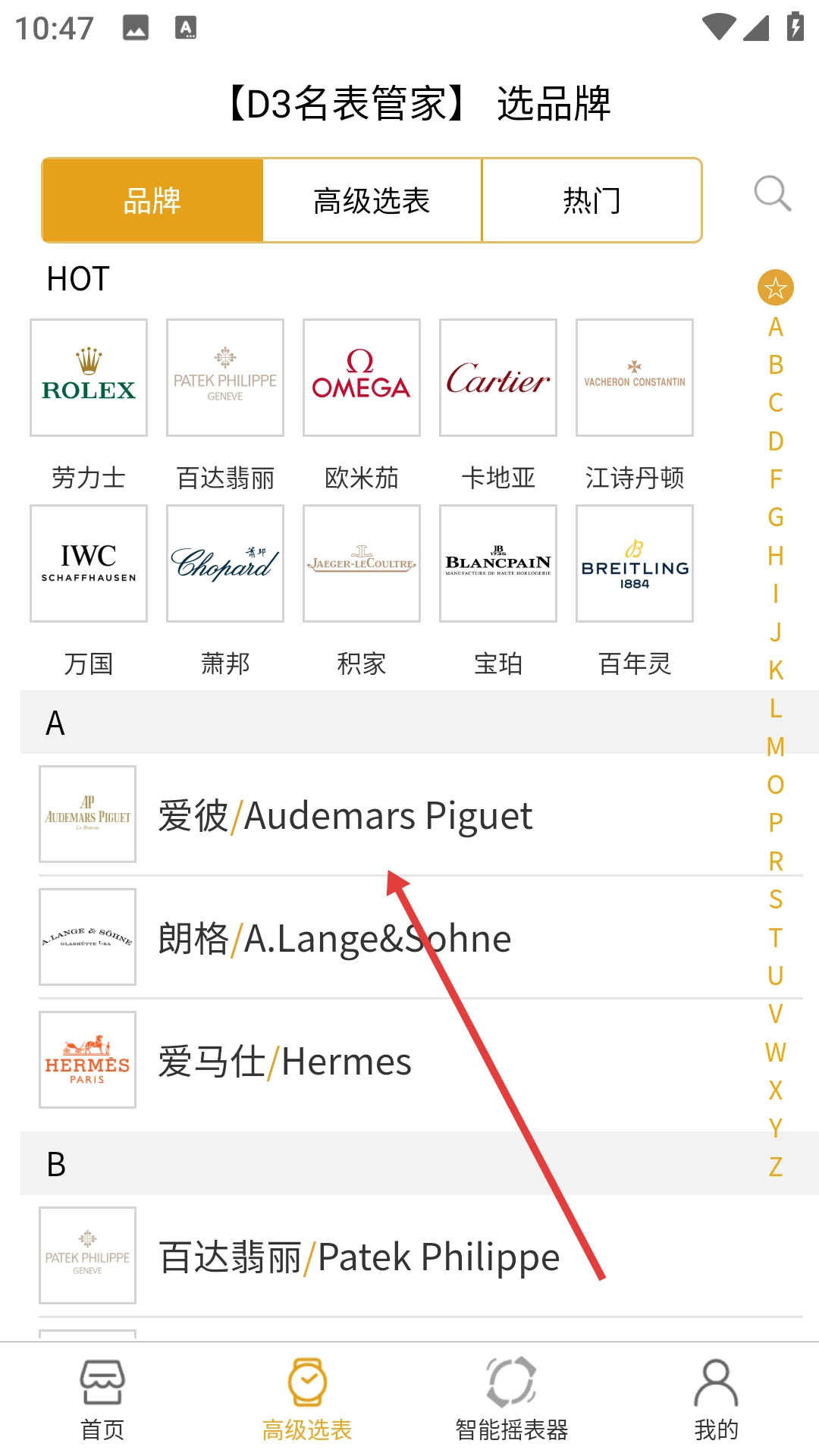
Task: Choose the Omega 欧米茄 brand tile
Action: click(x=362, y=378)
